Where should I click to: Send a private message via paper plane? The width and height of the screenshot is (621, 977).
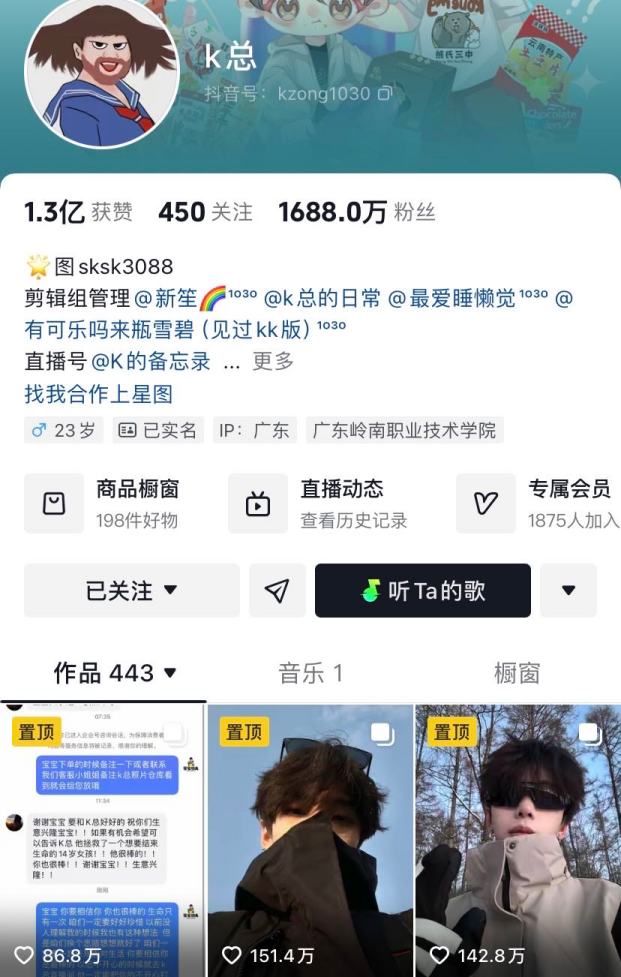coord(277,591)
